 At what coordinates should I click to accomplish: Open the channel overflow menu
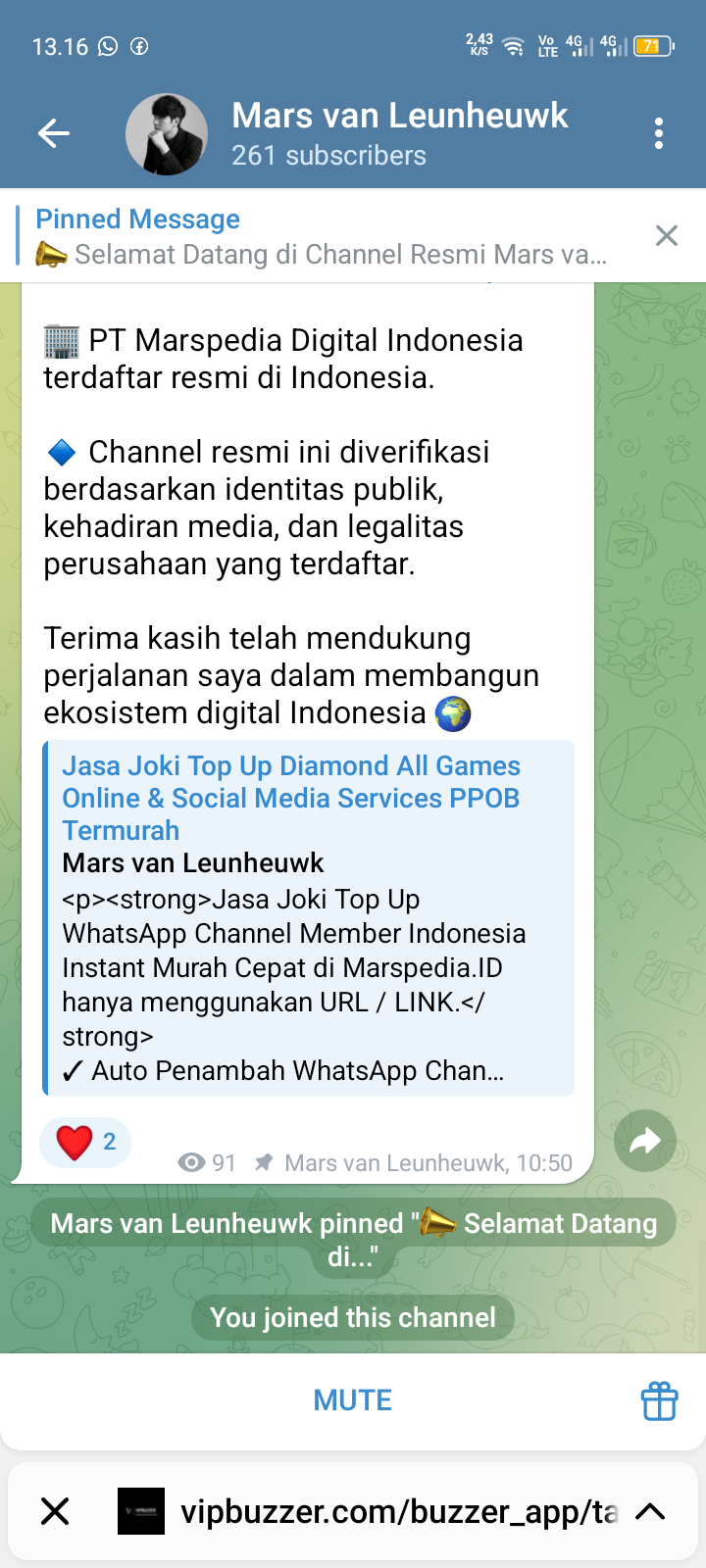[x=659, y=133]
